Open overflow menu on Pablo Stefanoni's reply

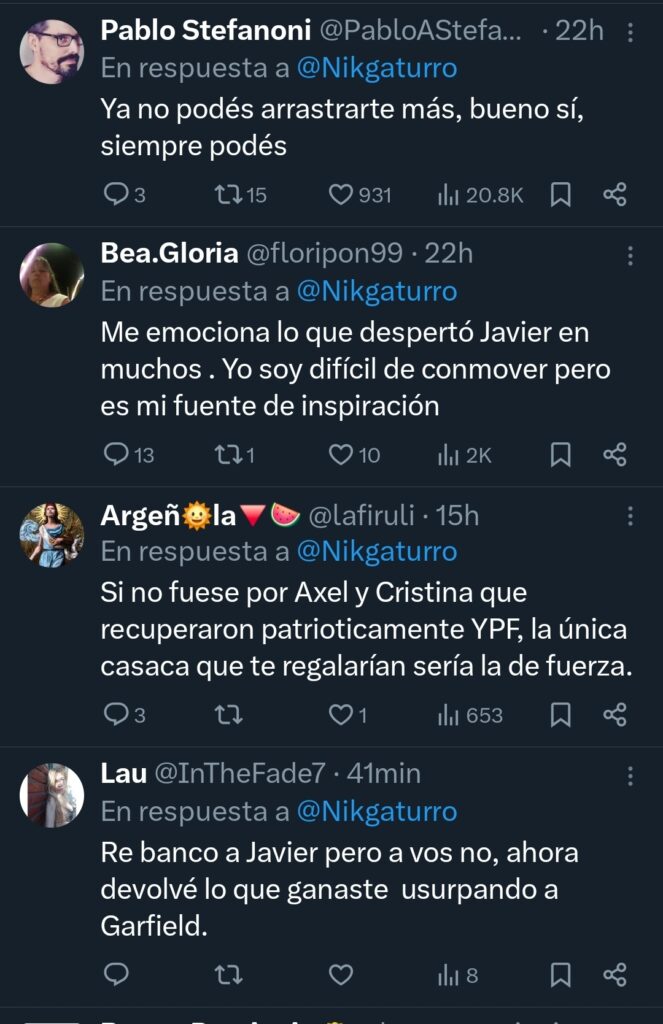tap(630, 33)
